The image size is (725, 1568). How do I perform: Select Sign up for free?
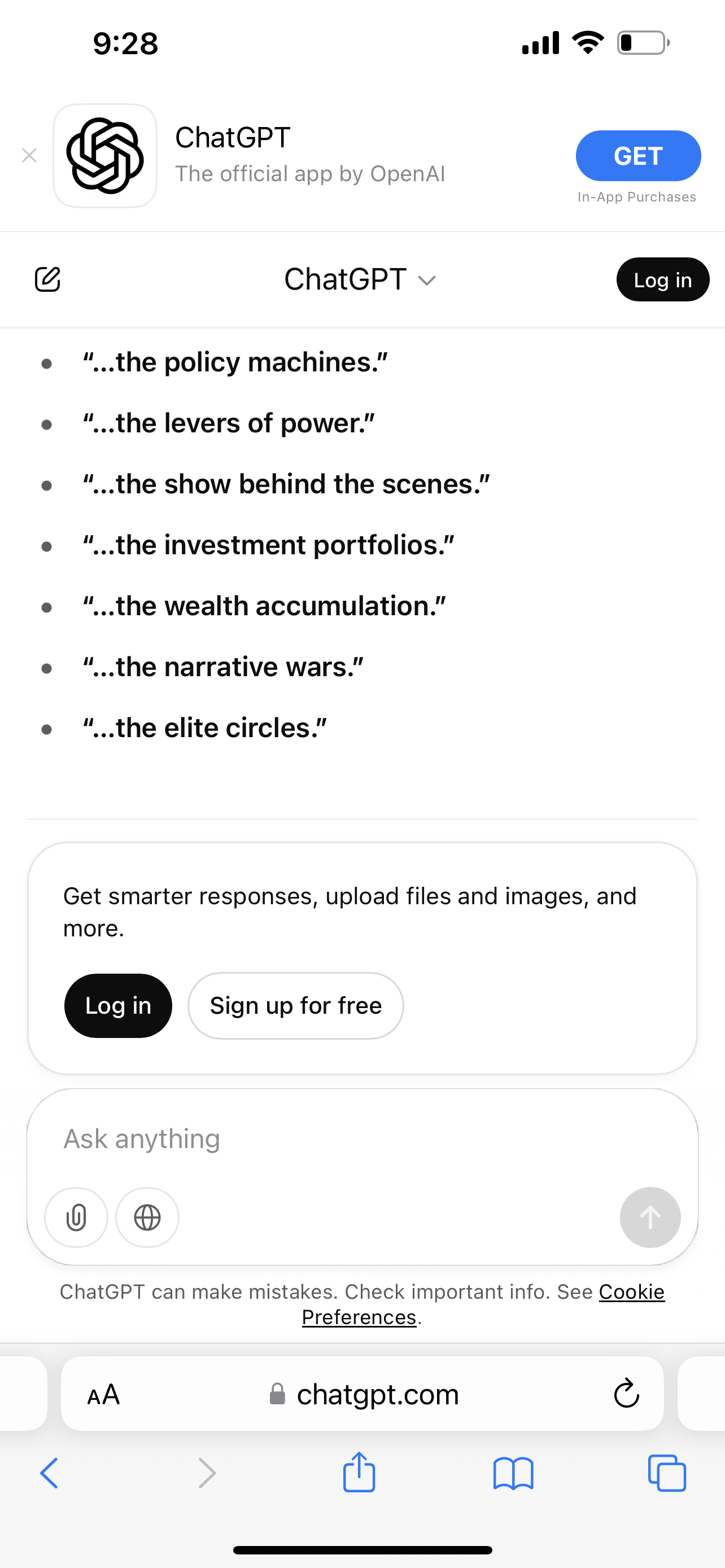coord(296,1006)
